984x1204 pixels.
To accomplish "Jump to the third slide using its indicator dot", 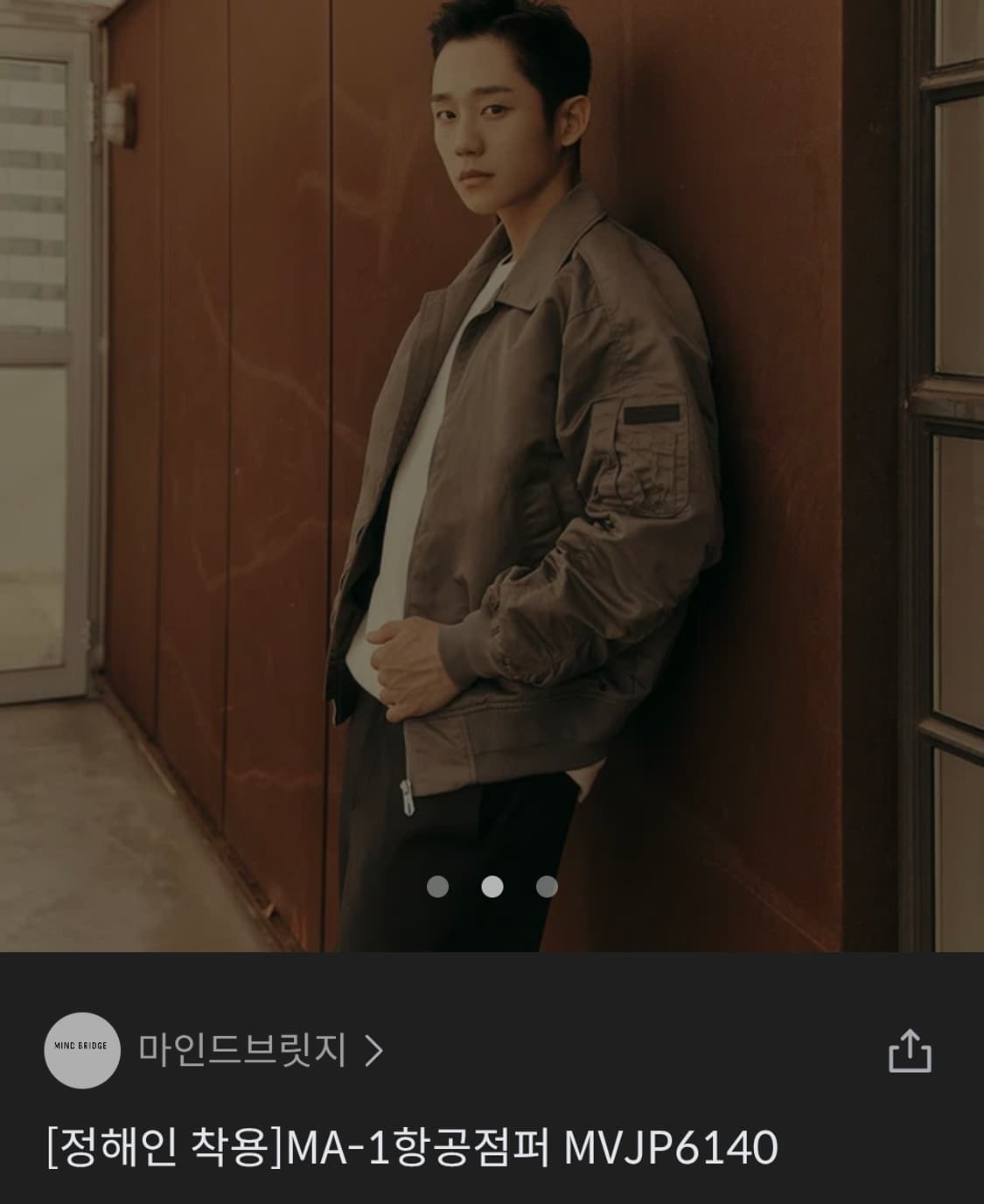I will tap(549, 888).
